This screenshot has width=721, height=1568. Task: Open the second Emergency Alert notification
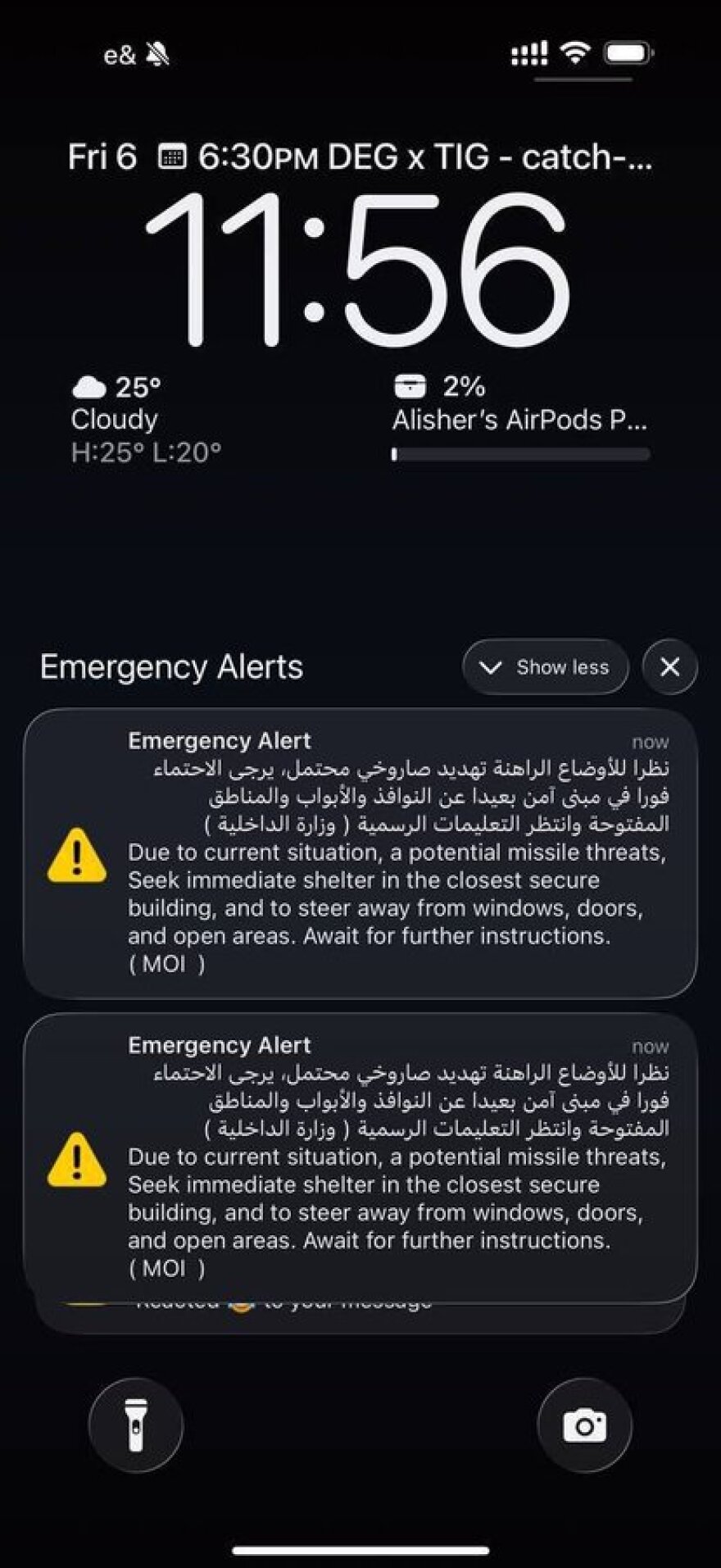[360, 1157]
